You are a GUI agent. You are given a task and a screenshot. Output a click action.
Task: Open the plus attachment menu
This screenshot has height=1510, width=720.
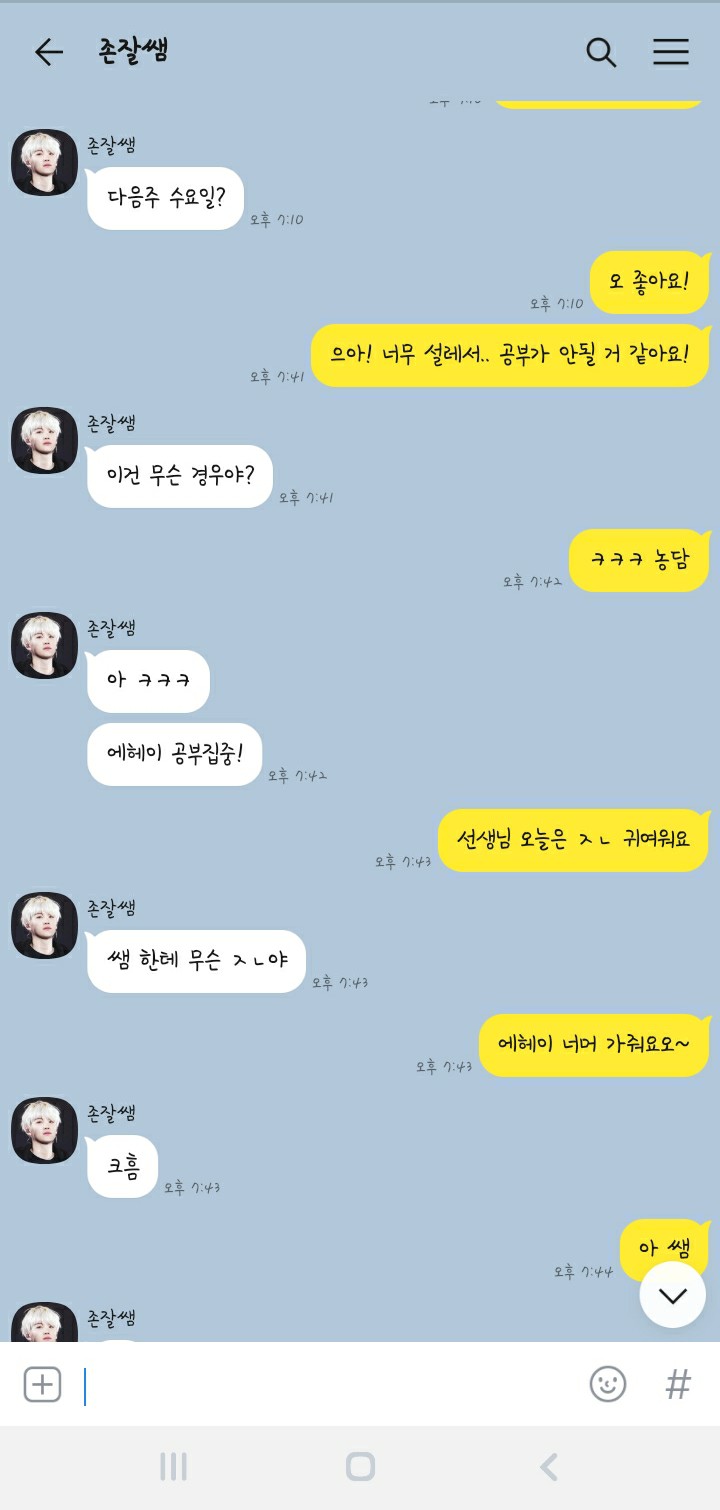click(42, 1384)
